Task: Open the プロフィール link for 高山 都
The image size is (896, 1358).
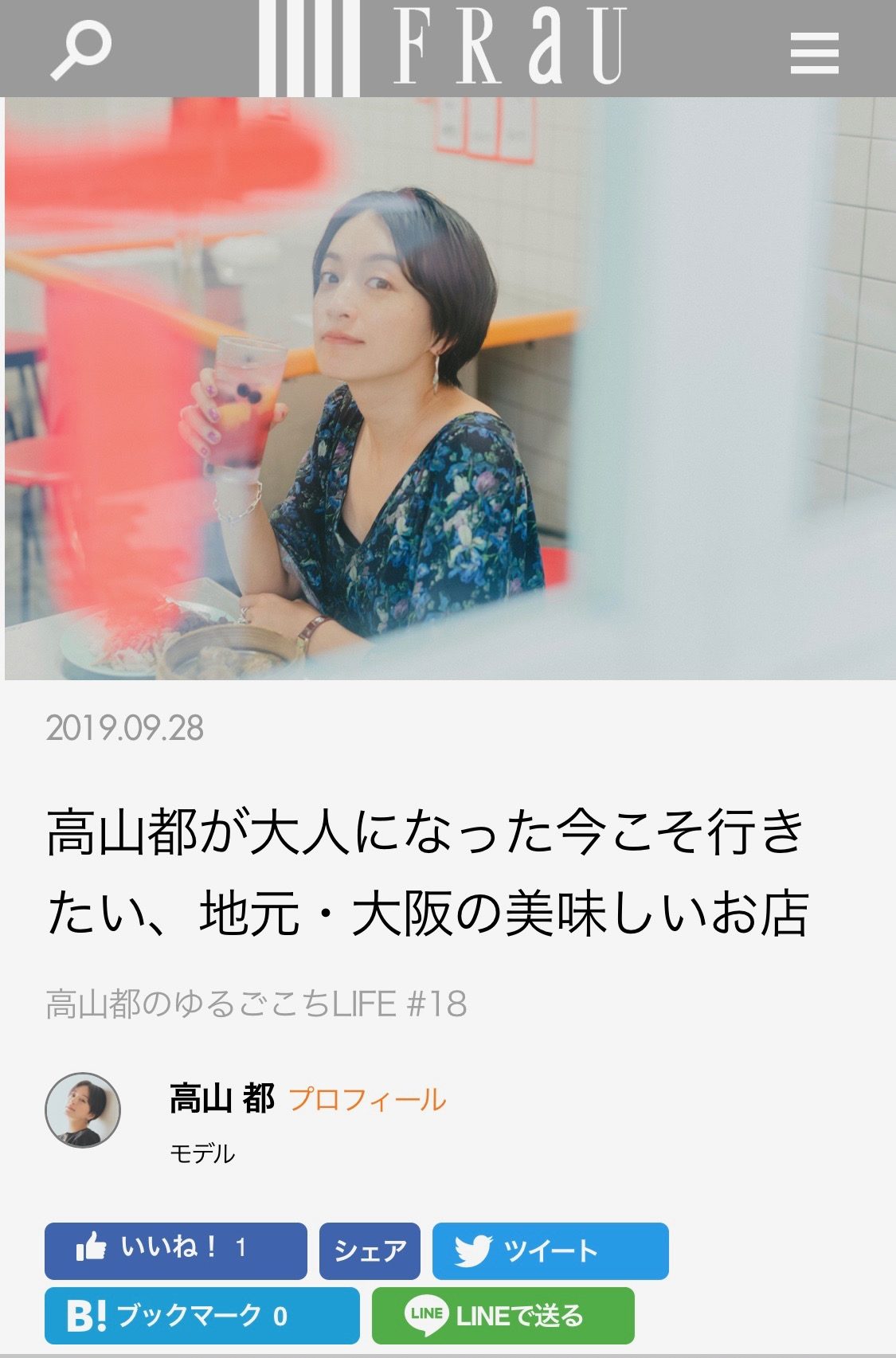Action: point(367,1100)
